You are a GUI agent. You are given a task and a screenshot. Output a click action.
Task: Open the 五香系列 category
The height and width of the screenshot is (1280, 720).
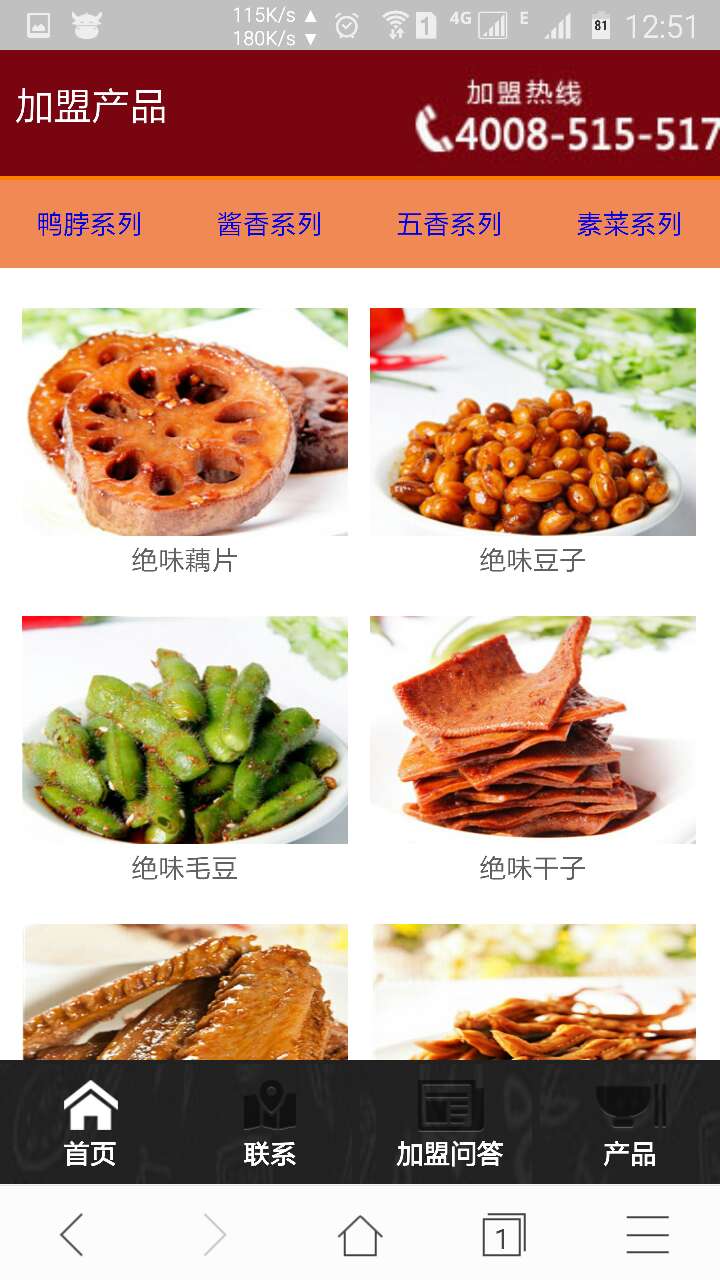click(x=450, y=224)
